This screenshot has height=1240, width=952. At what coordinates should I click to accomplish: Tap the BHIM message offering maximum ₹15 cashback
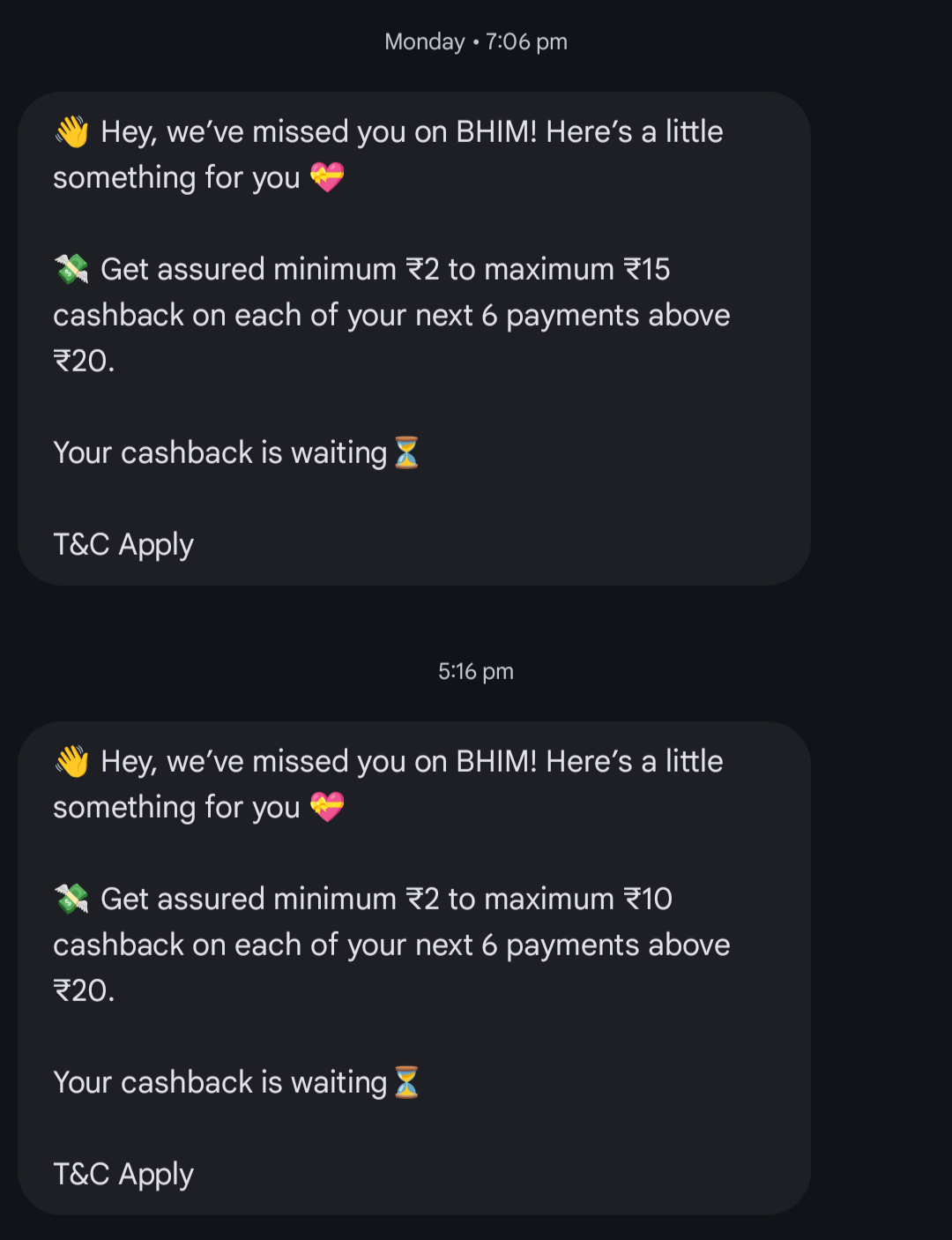[413, 339]
